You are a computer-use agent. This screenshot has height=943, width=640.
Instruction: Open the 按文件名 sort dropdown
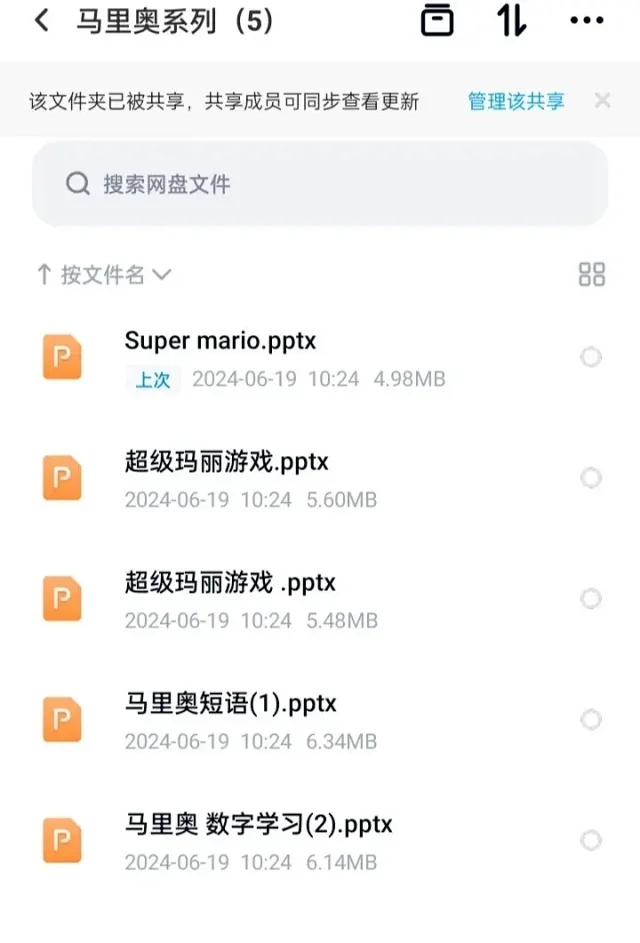(104, 275)
